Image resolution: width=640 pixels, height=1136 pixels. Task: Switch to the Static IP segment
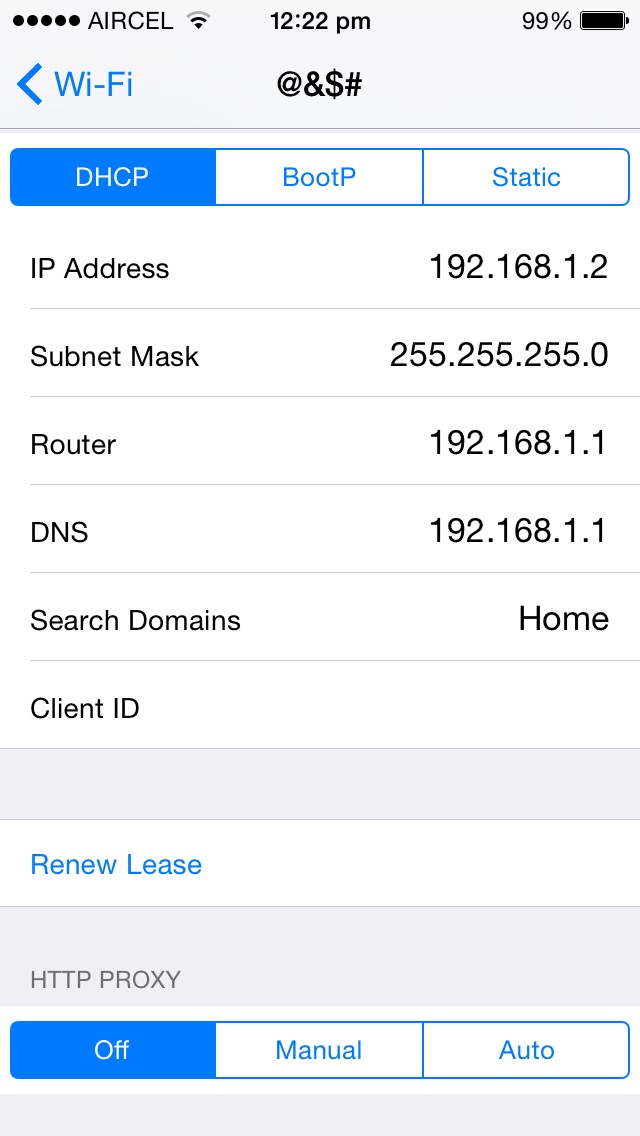(x=526, y=178)
